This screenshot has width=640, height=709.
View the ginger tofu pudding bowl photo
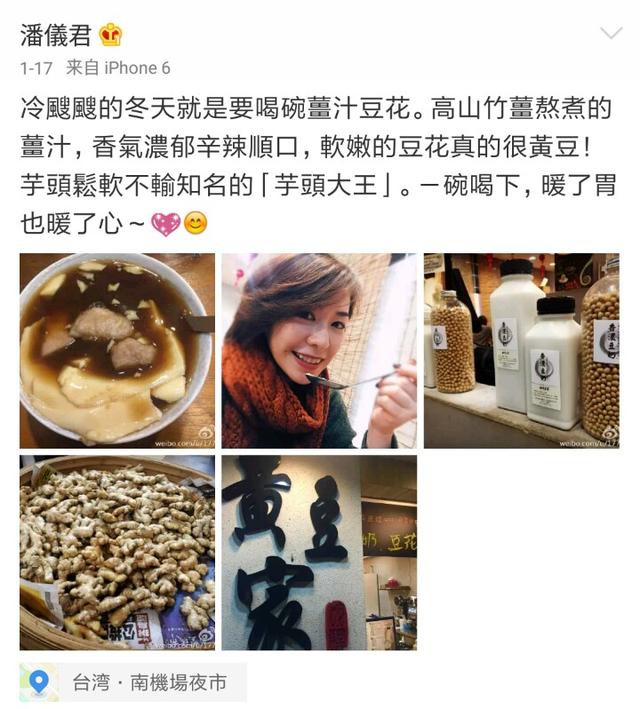coord(117,350)
